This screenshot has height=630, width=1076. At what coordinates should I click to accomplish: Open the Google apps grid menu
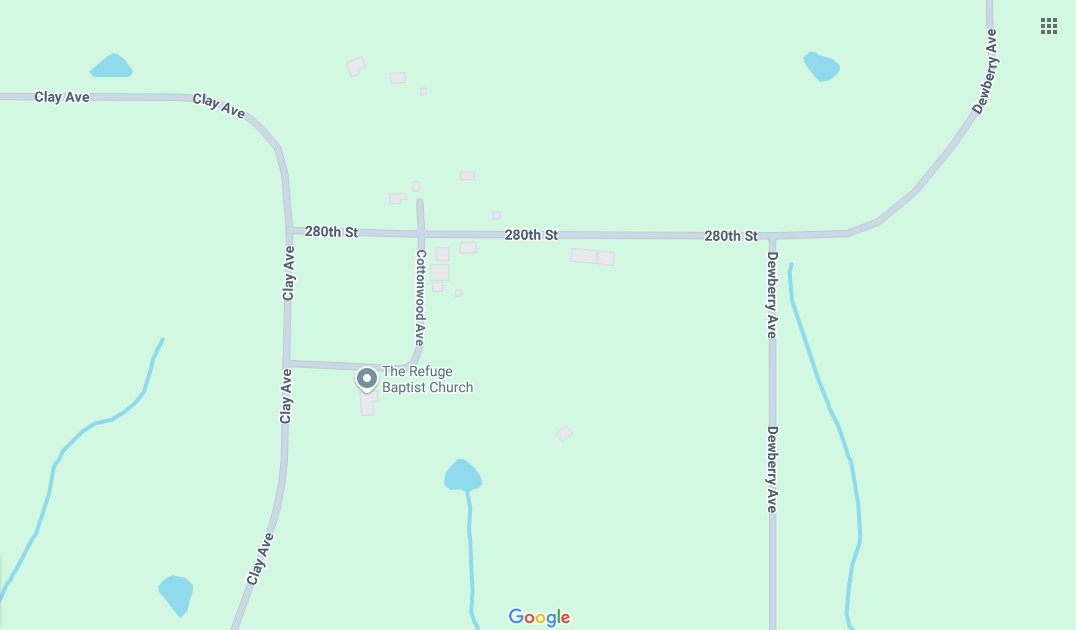1049,26
